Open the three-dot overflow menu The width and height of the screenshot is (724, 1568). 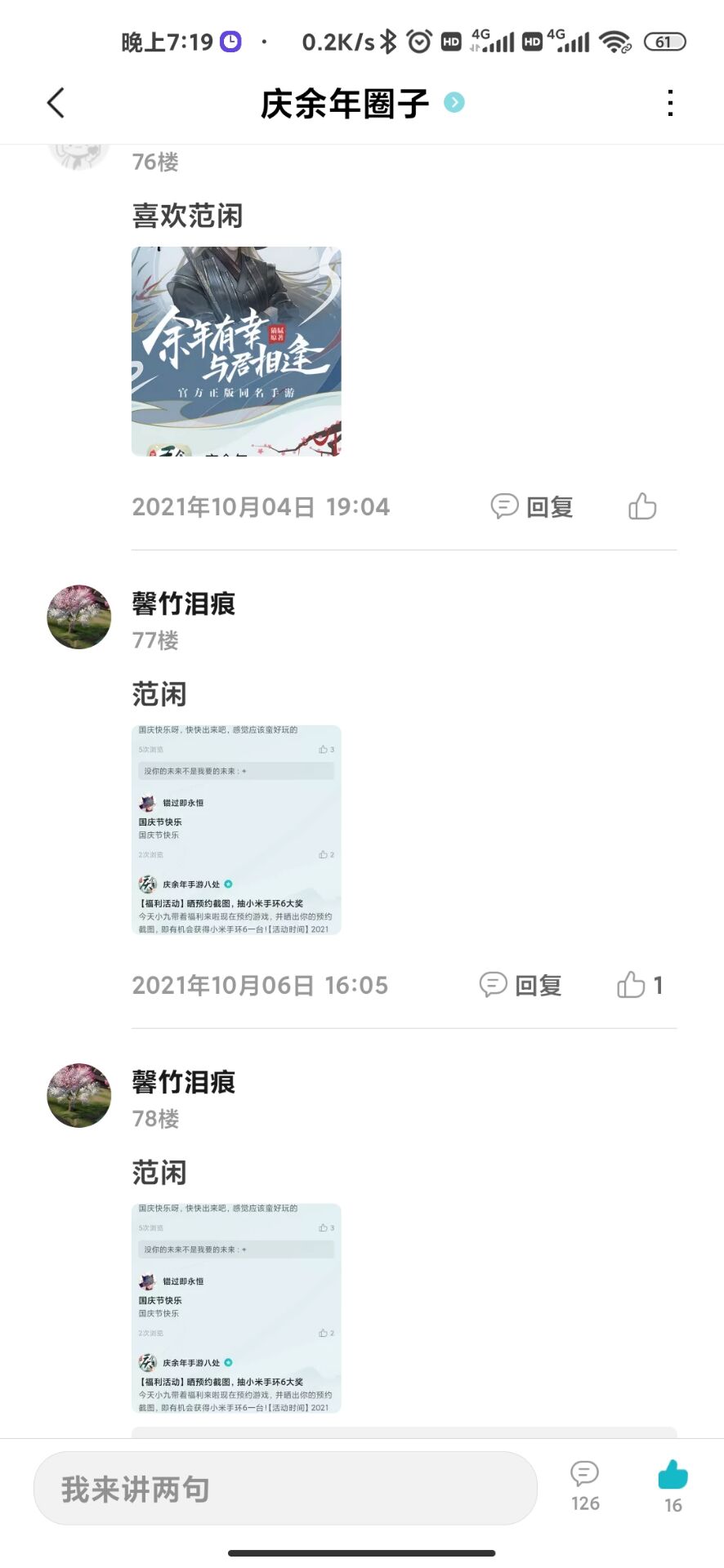670,103
